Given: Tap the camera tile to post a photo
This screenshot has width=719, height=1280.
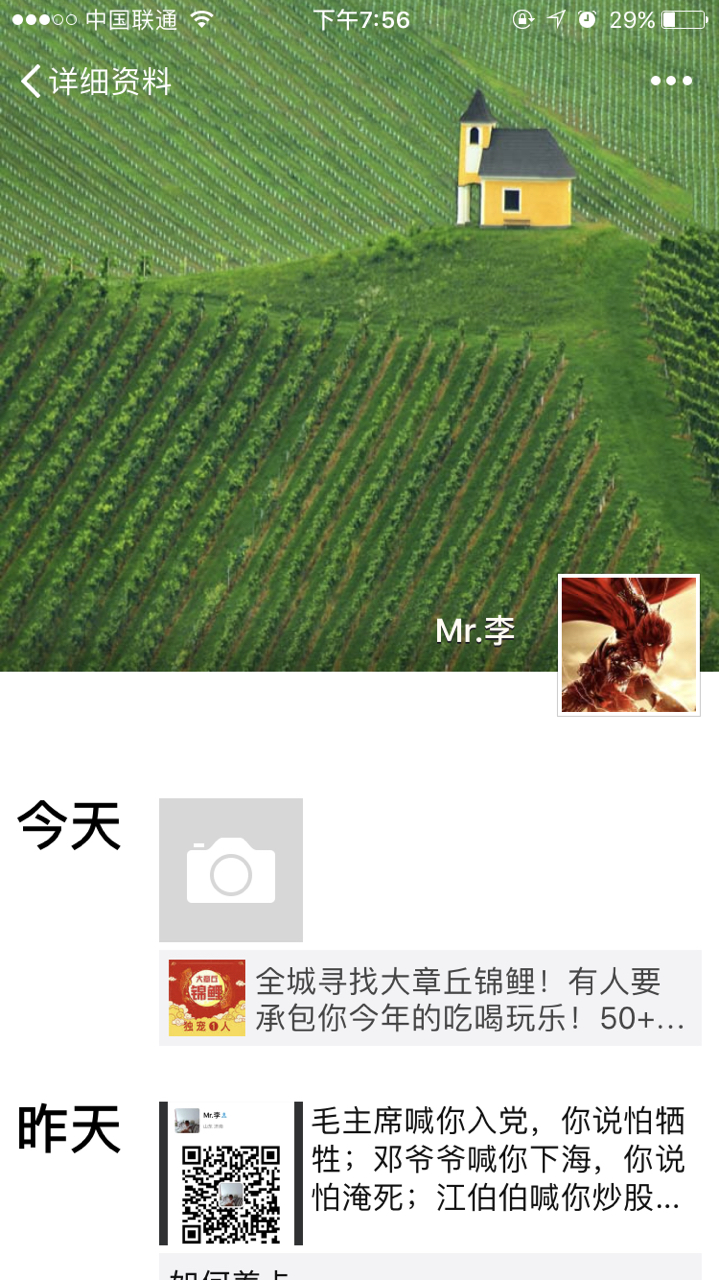Looking at the screenshot, I should (x=231, y=870).
